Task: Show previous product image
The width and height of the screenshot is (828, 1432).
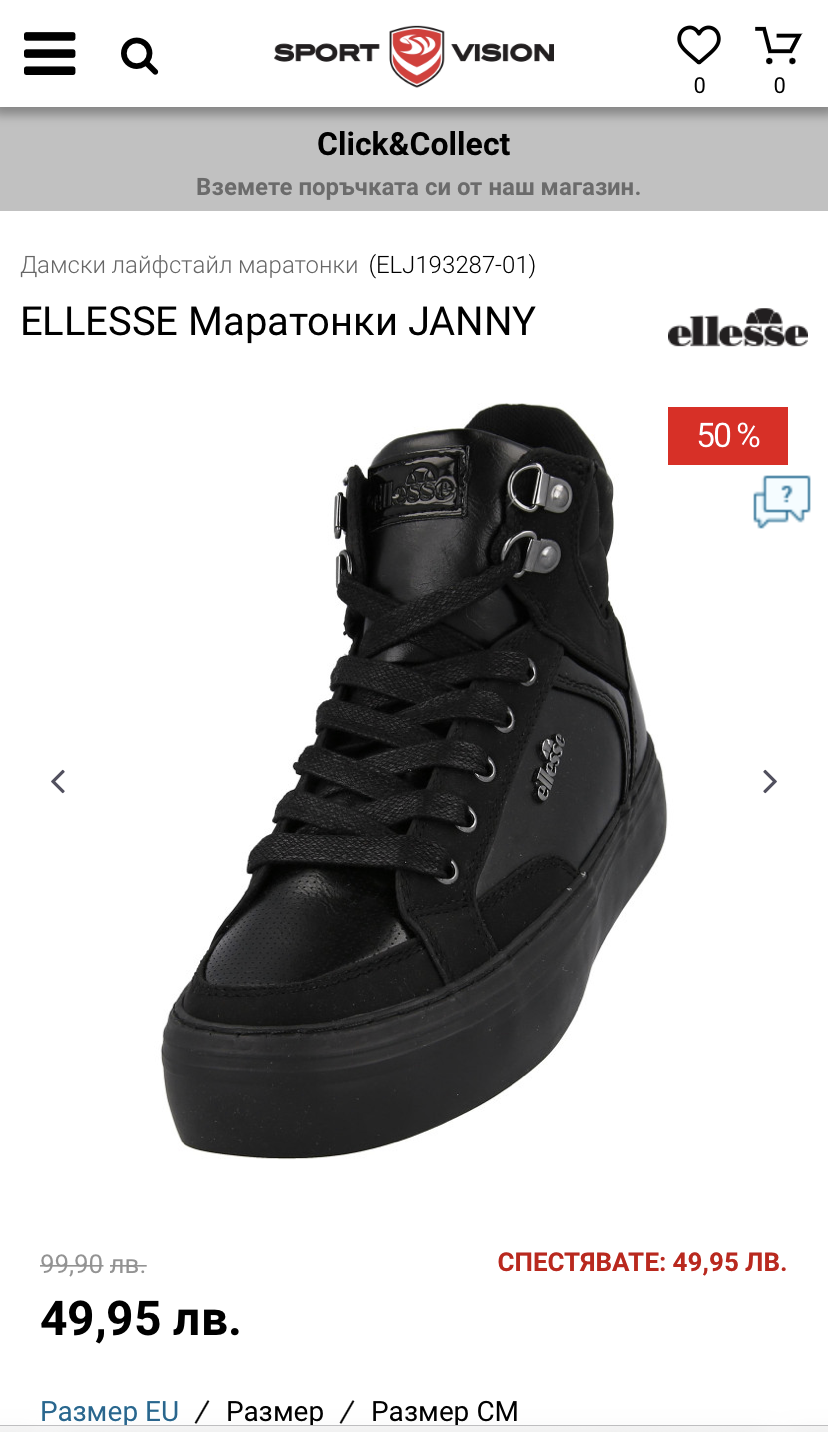Action: (x=58, y=781)
